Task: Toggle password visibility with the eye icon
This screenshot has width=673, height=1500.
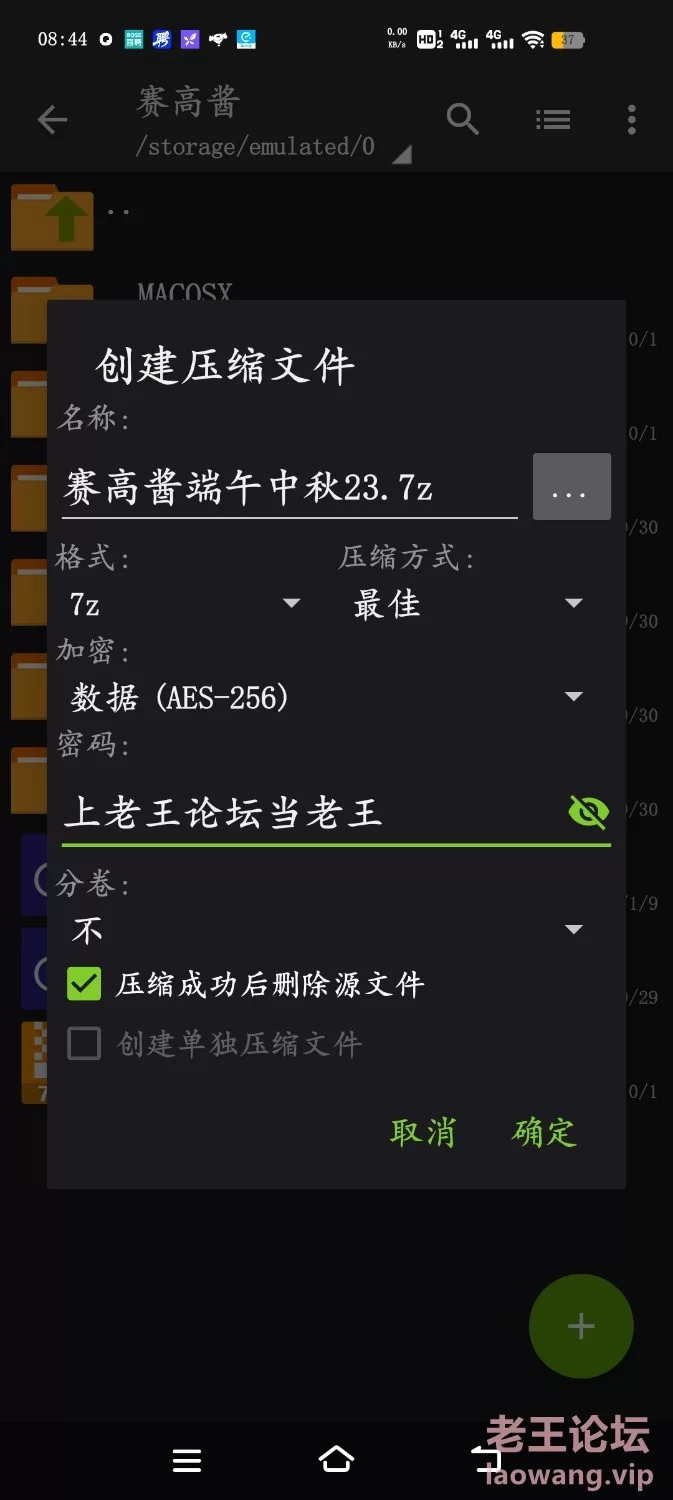Action: coord(588,812)
